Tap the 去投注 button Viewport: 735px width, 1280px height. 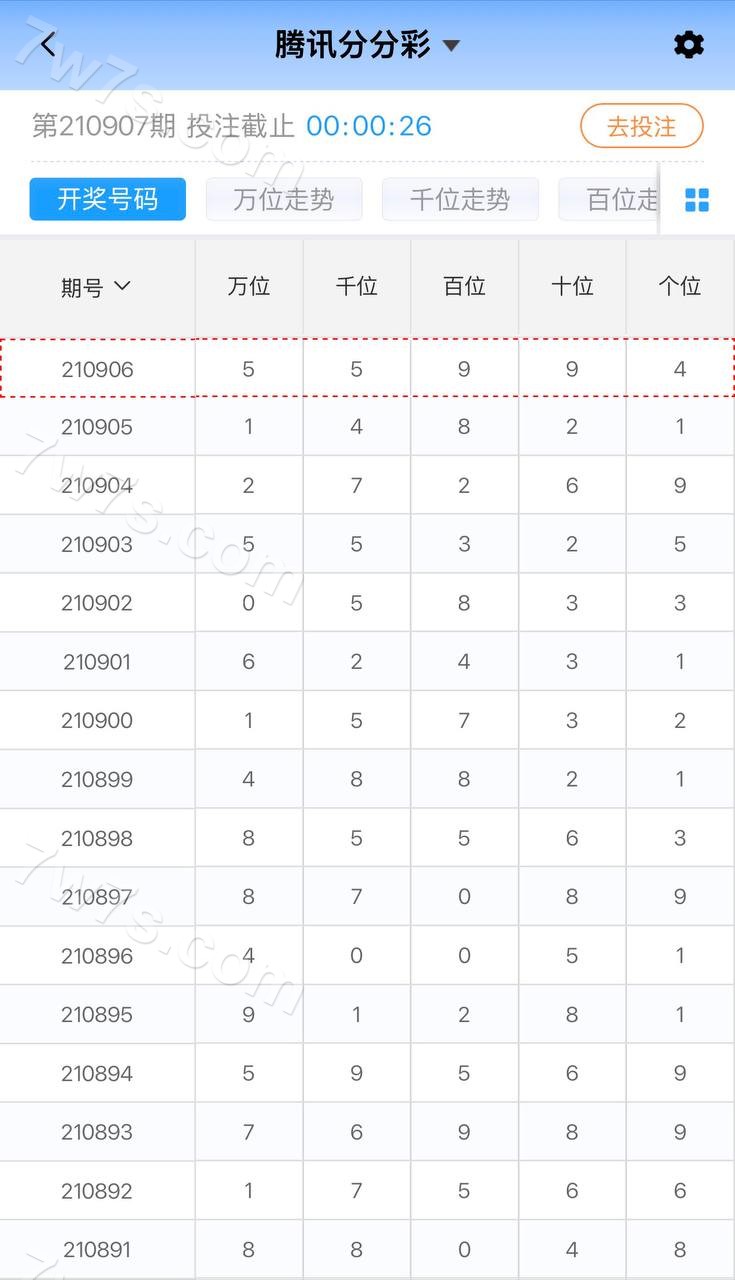[641, 127]
